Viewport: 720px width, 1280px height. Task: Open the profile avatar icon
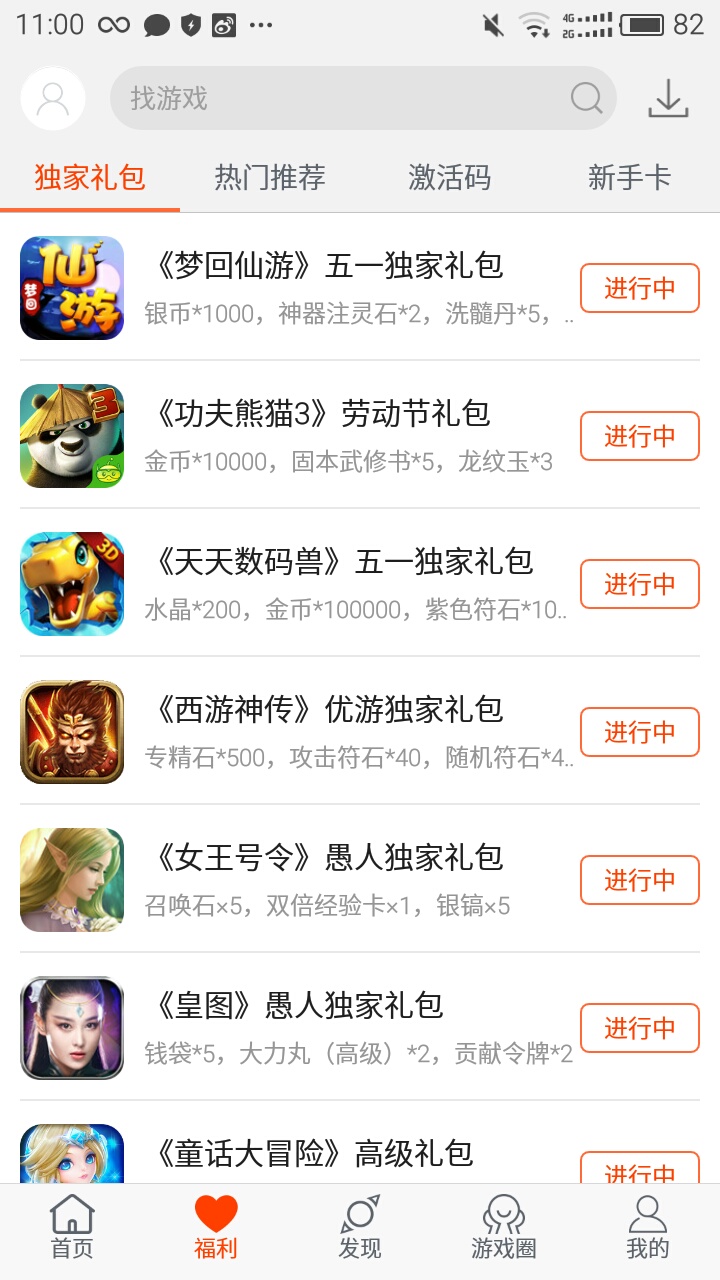(x=52, y=98)
